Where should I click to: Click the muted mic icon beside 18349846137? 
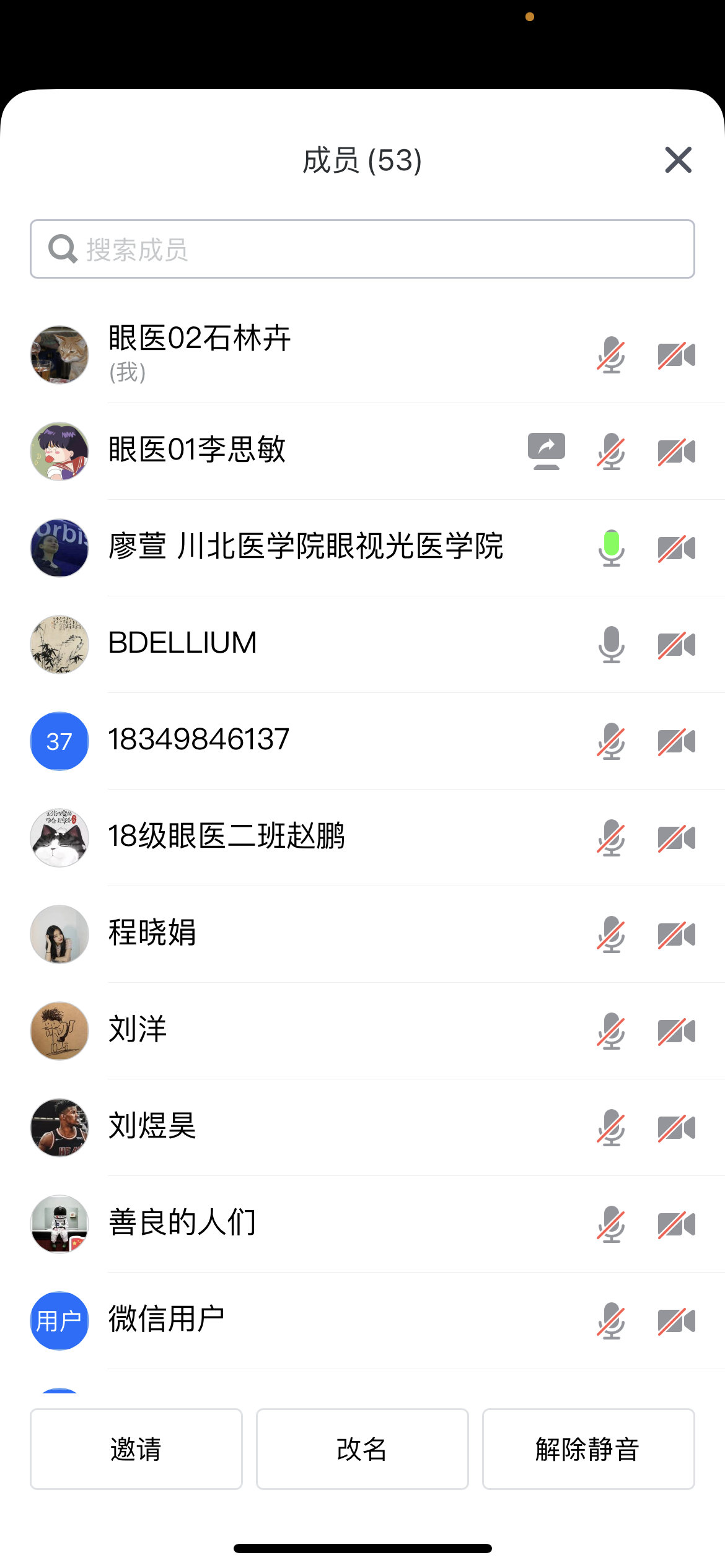click(x=611, y=741)
